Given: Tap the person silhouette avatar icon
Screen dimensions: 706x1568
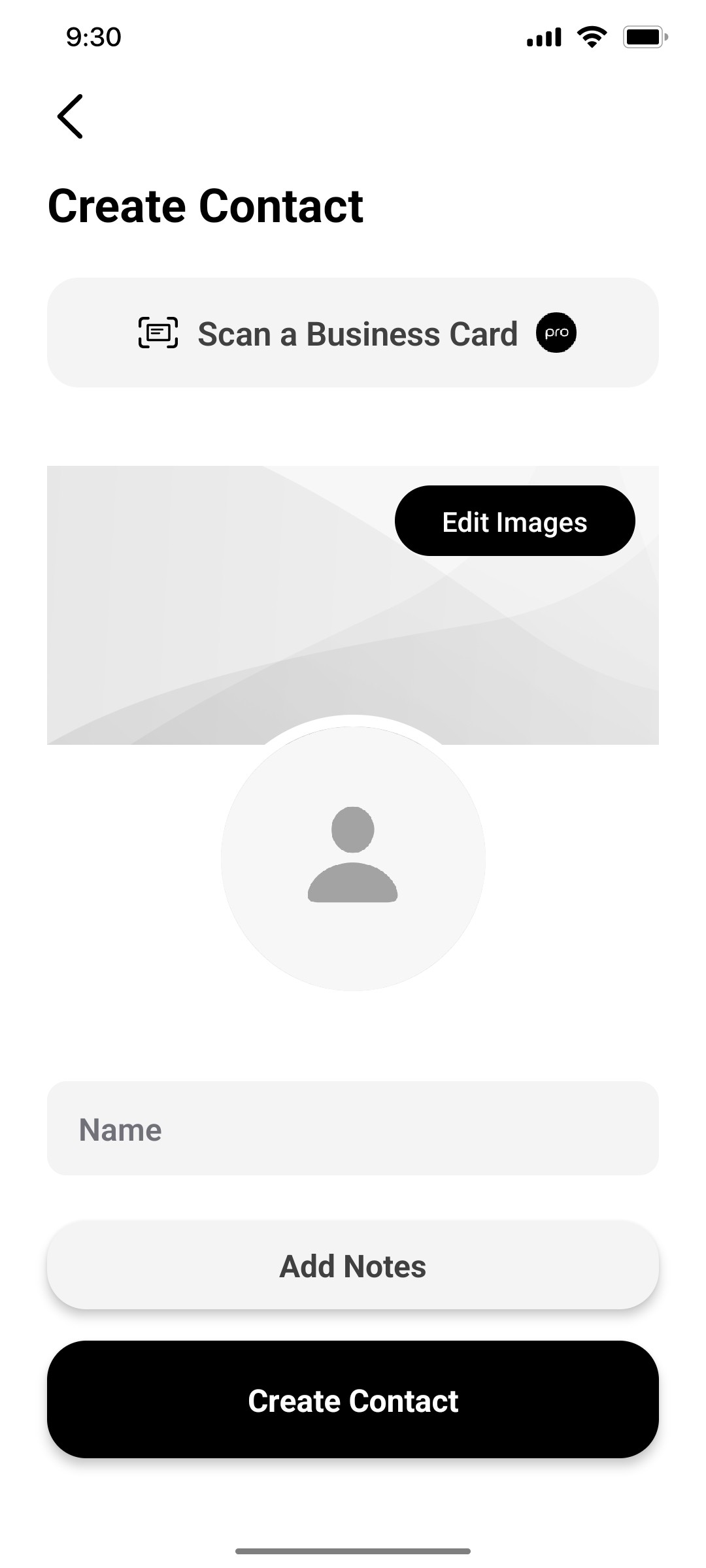Looking at the screenshot, I should pyautogui.click(x=352, y=856).
